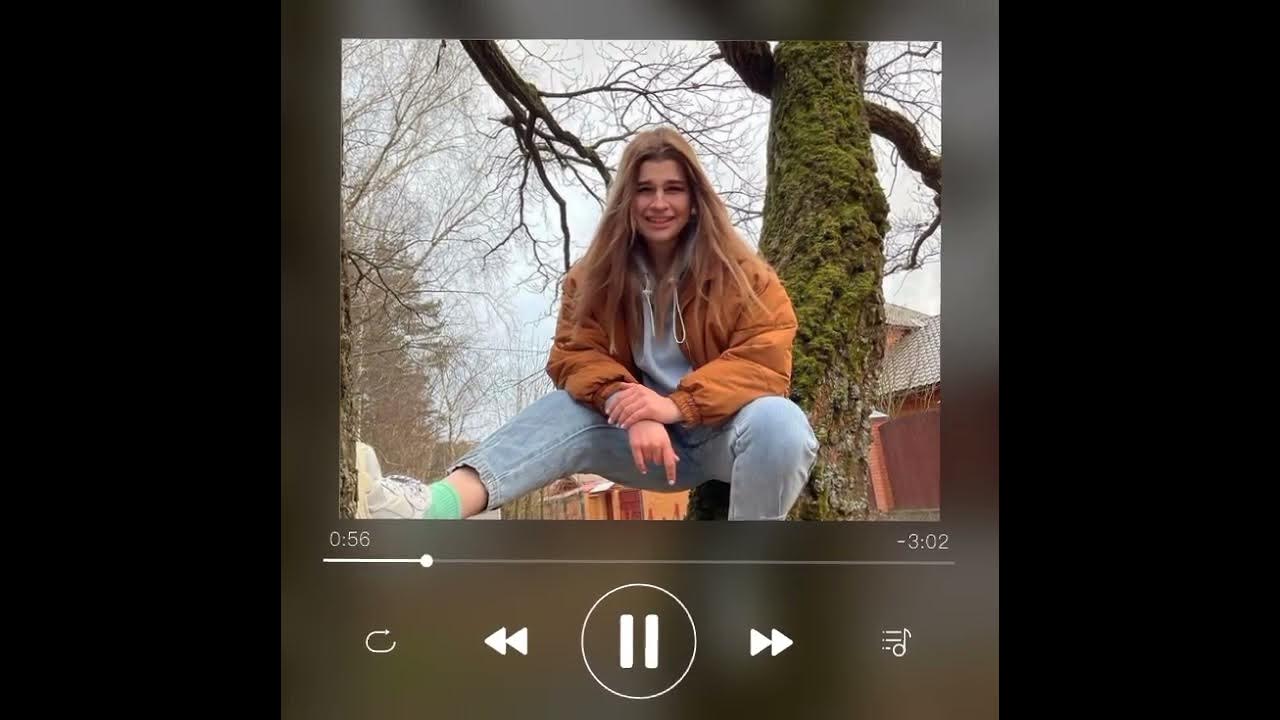This screenshot has height=720, width=1280.
Task: Rewind to the previous track
Action: (506, 641)
